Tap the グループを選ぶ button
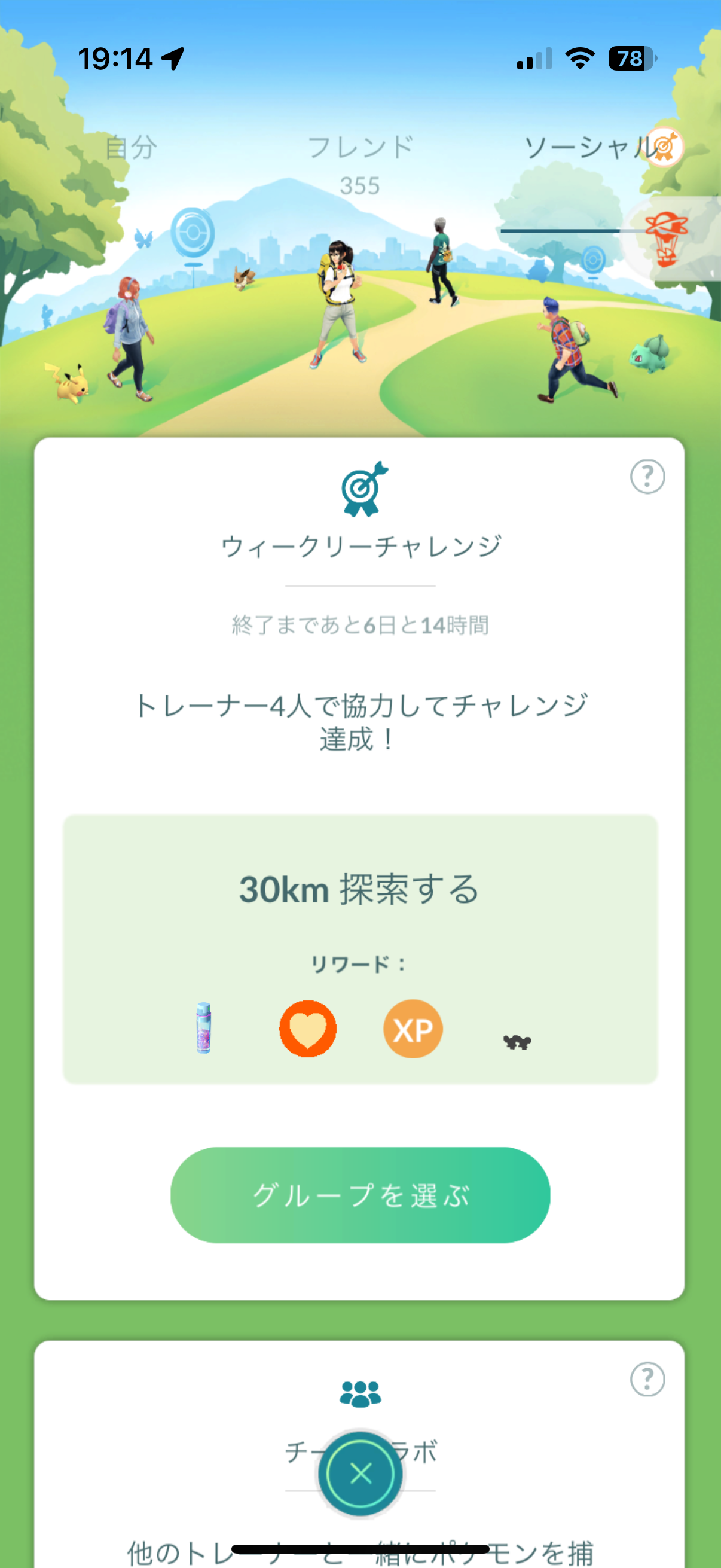The image size is (721, 1568). tap(360, 1195)
